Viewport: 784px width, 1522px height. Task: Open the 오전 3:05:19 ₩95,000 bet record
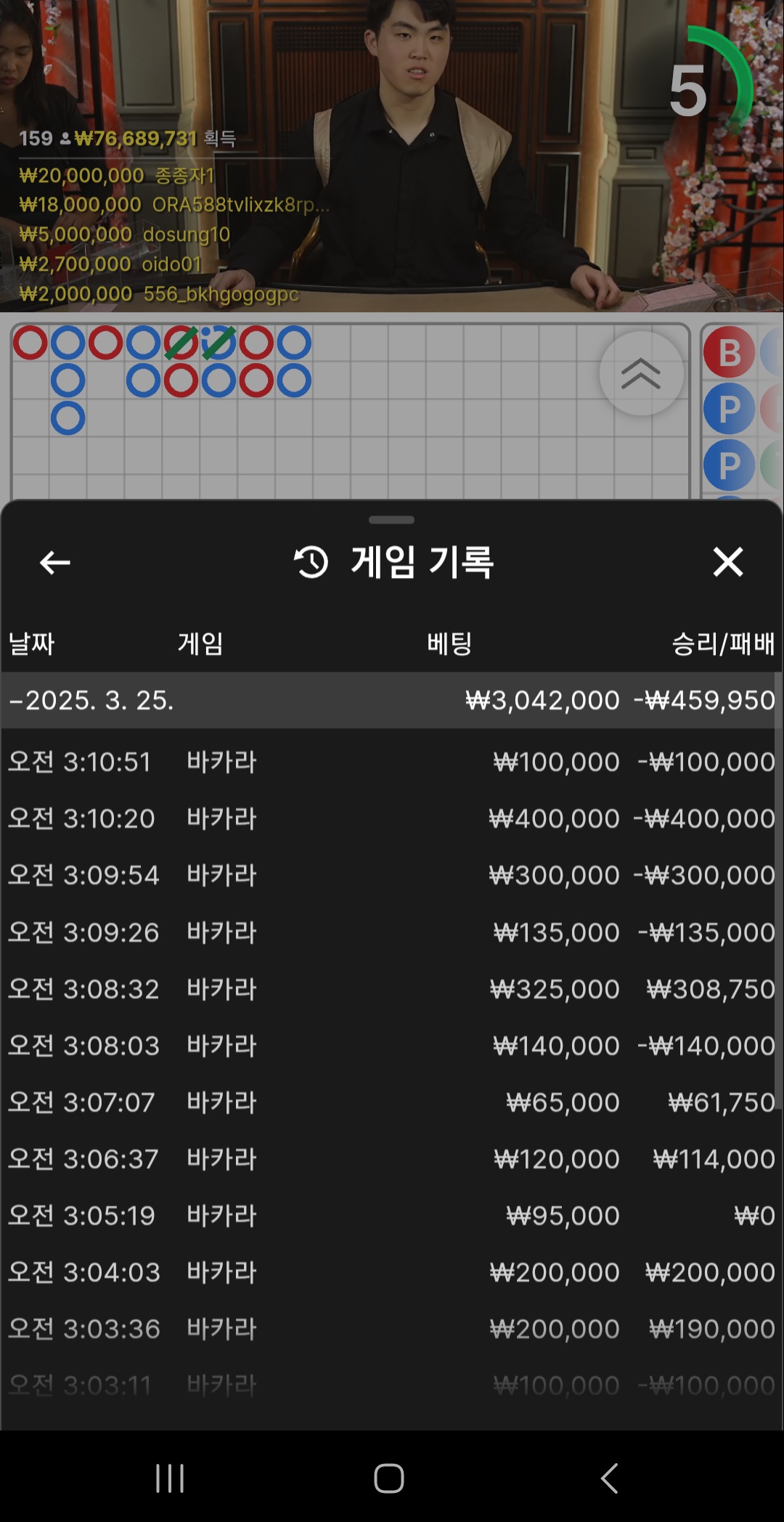point(392,1216)
